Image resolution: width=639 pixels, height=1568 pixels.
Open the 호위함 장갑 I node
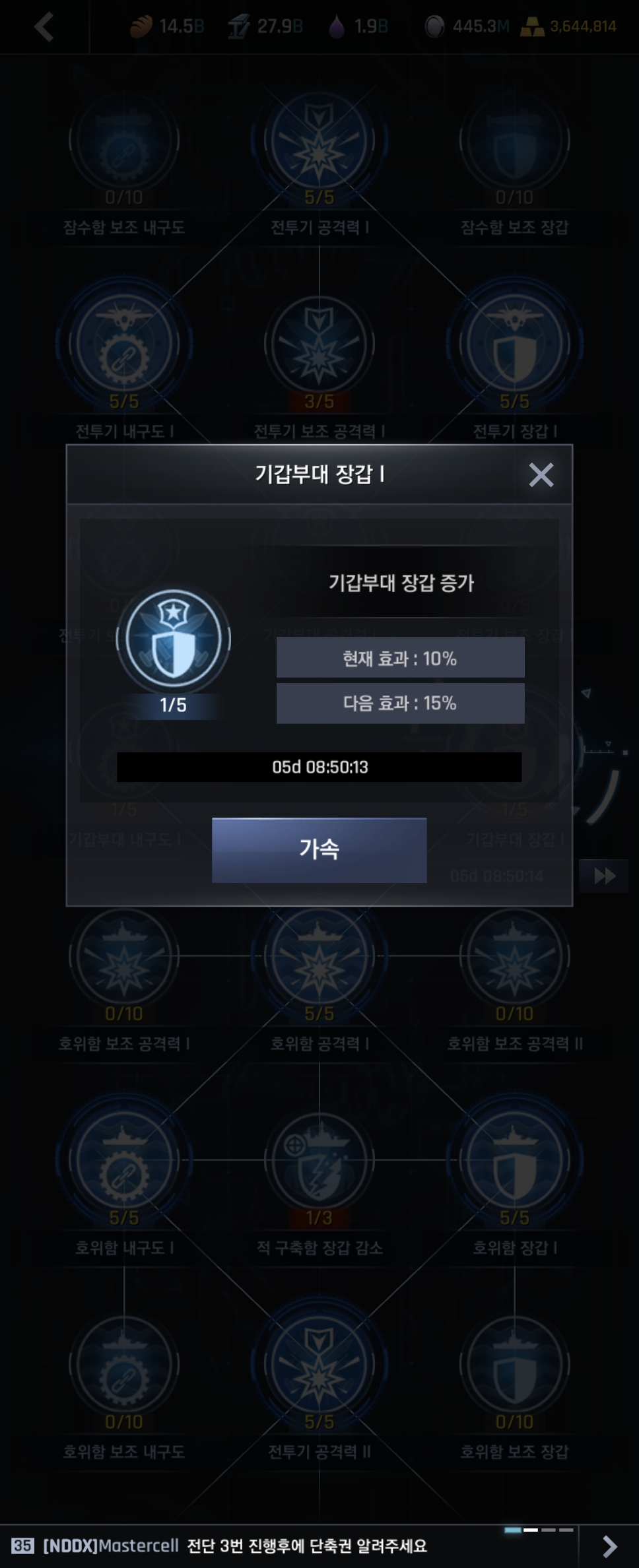[x=514, y=1160]
